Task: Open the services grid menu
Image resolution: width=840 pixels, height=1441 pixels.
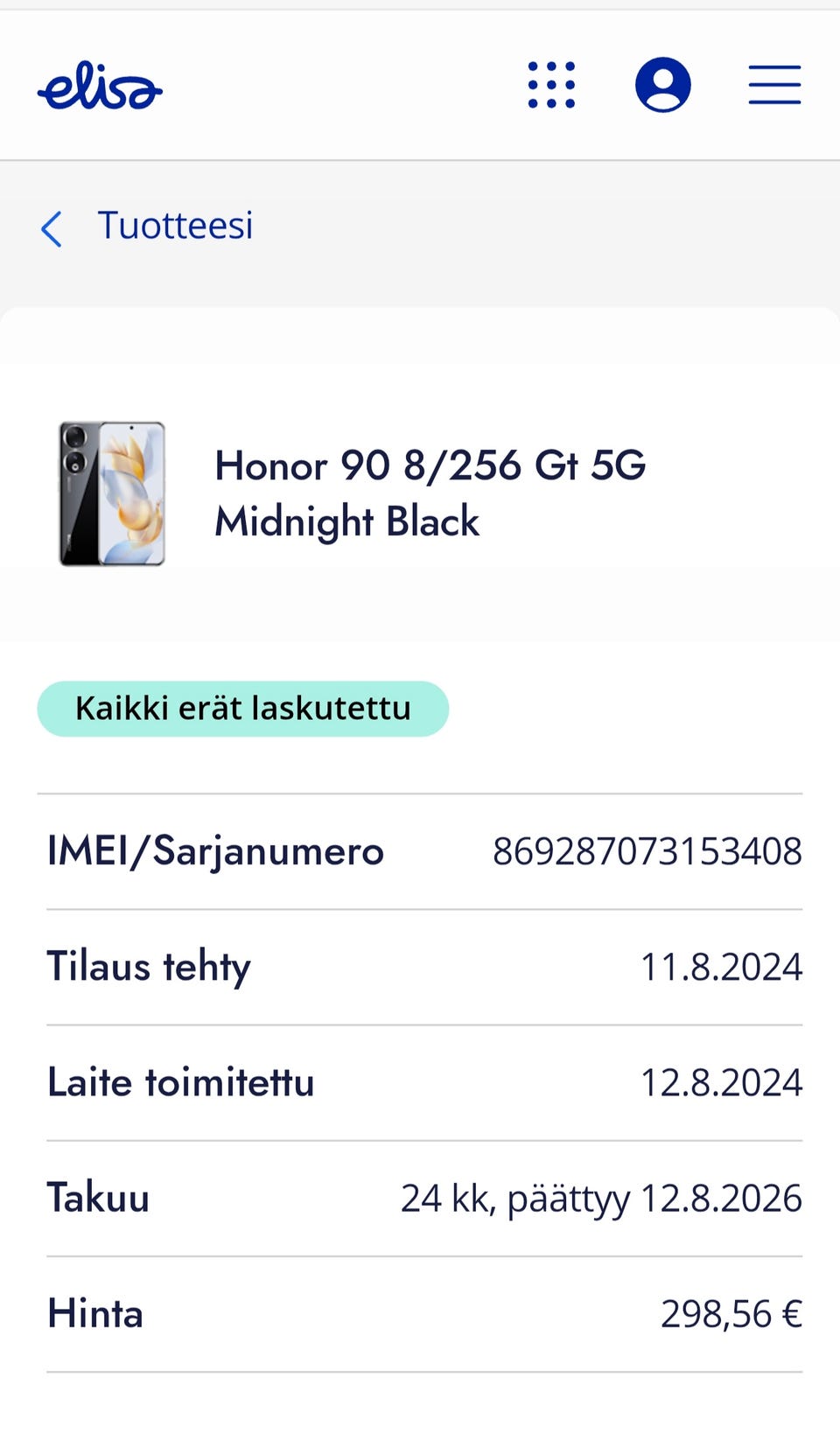Action: (551, 85)
